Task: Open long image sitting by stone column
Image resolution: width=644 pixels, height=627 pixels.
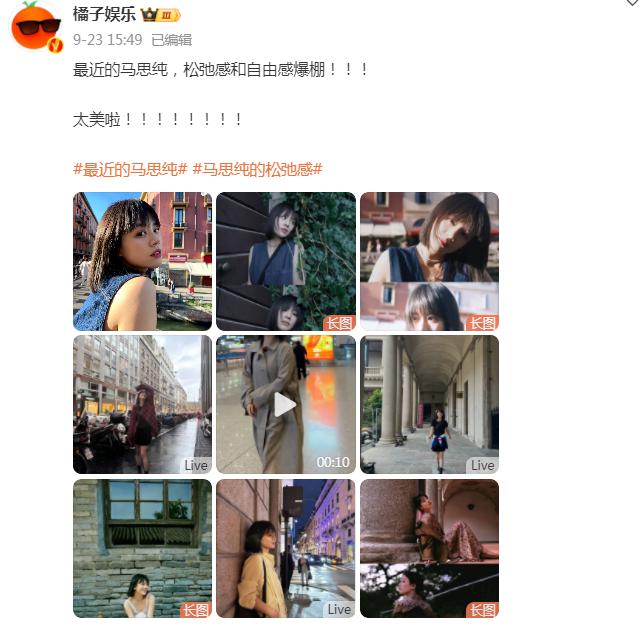Action: [x=429, y=548]
